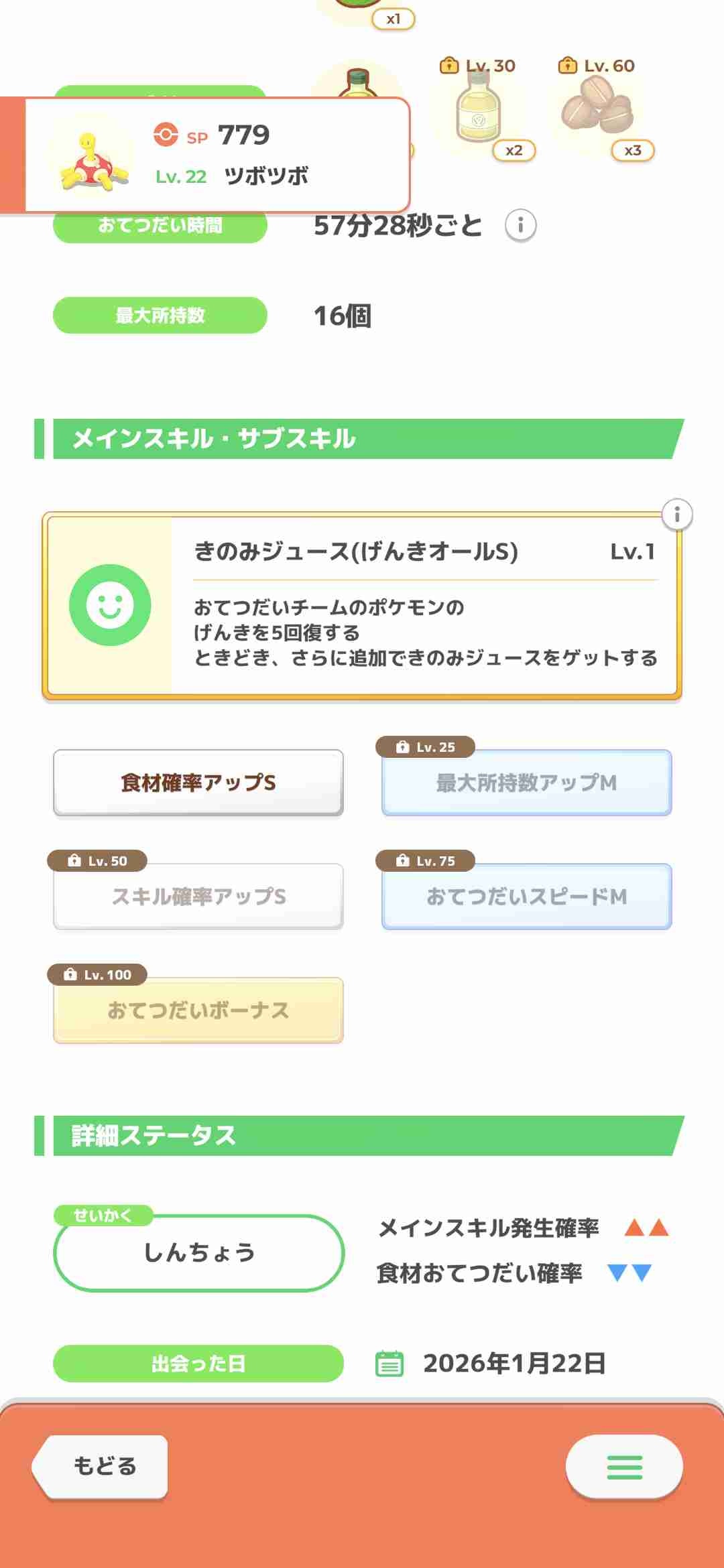Tap locked 最大所持数アップM sub skill
This screenshot has height=1568, width=724.
(527, 783)
